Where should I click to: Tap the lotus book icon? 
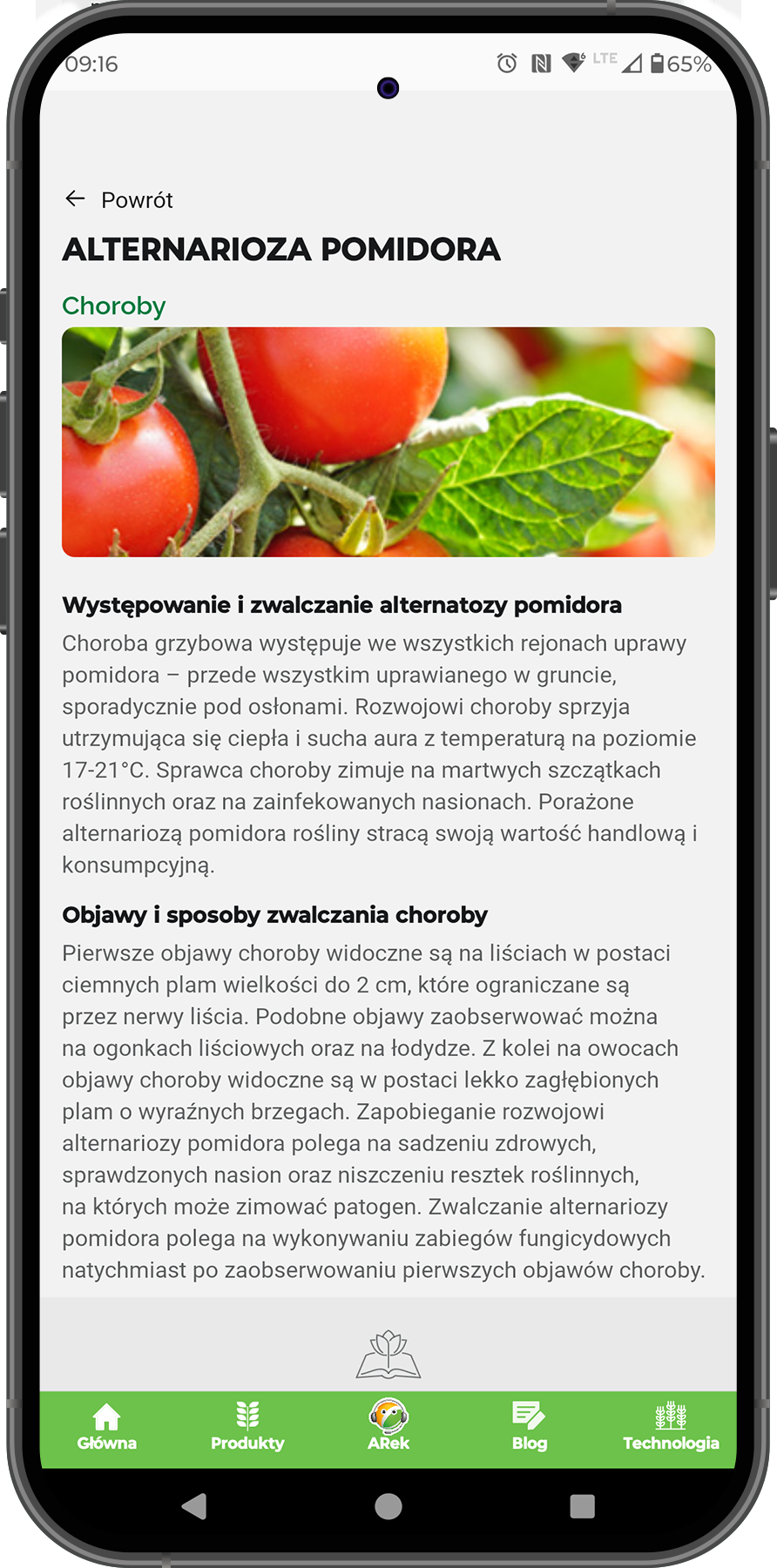(x=388, y=1354)
